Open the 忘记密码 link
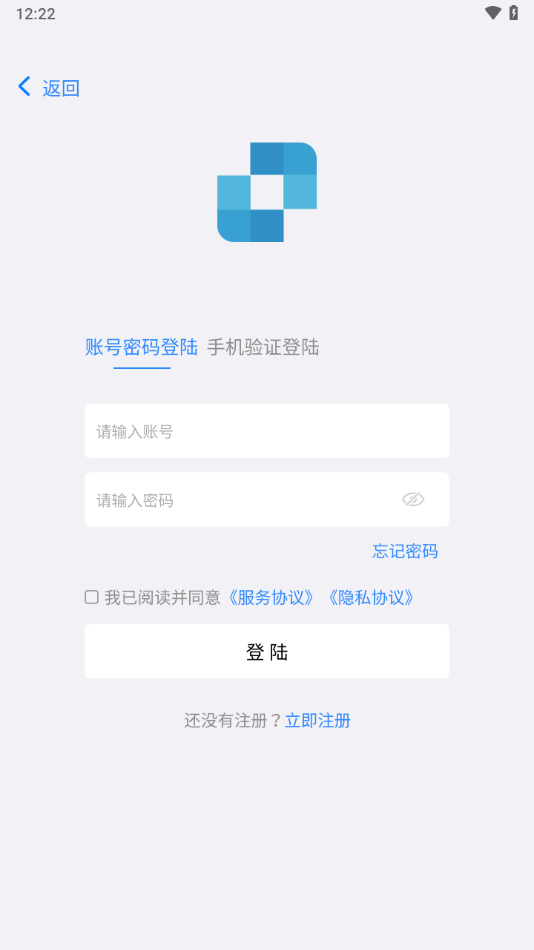This screenshot has width=534, height=950. tap(405, 551)
